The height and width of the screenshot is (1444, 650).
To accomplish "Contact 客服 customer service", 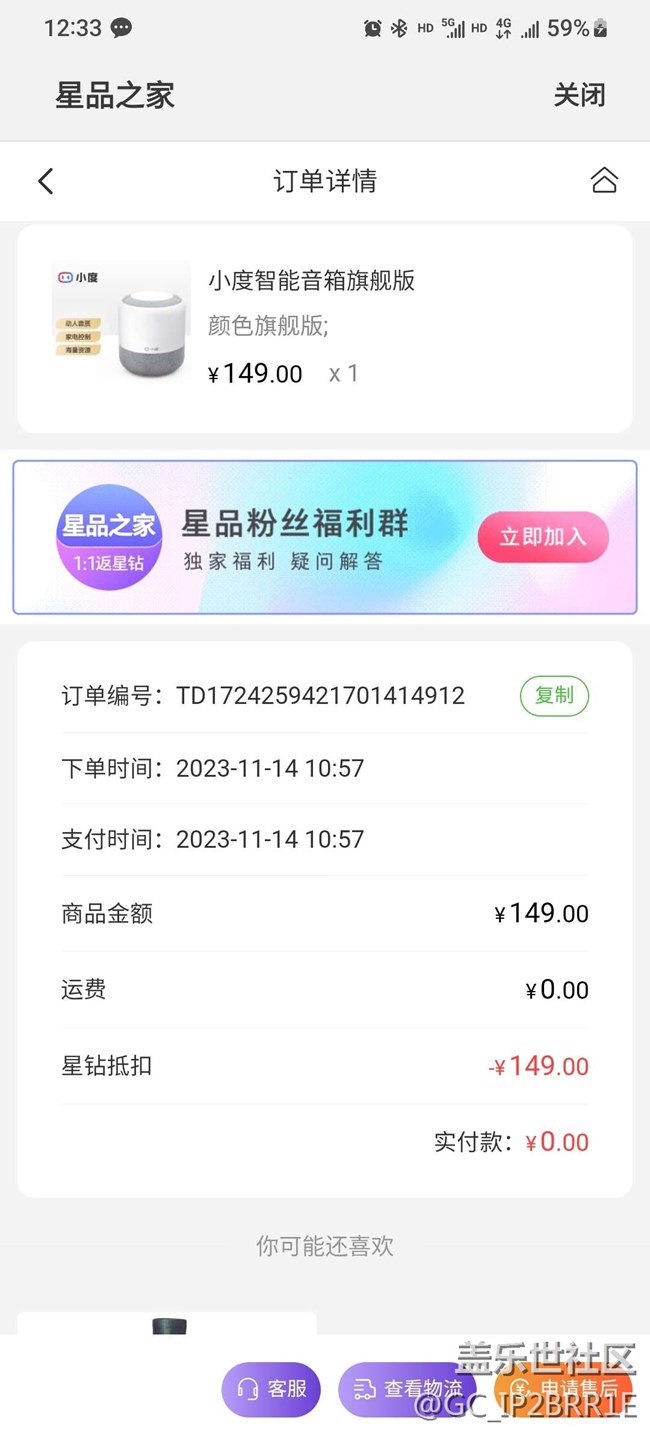I will pyautogui.click(x=271, y=1389).
